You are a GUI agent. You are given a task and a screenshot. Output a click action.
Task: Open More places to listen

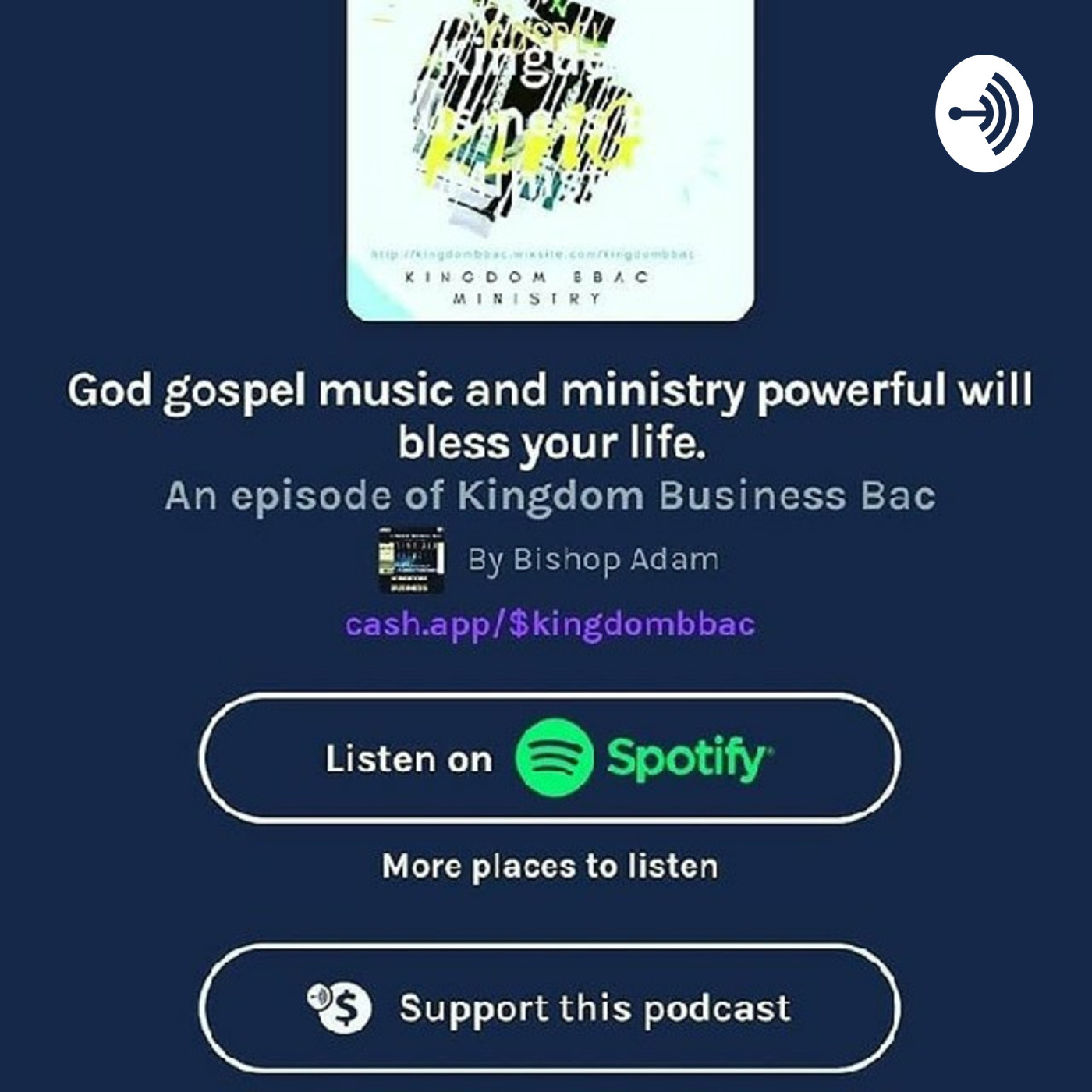549,866
